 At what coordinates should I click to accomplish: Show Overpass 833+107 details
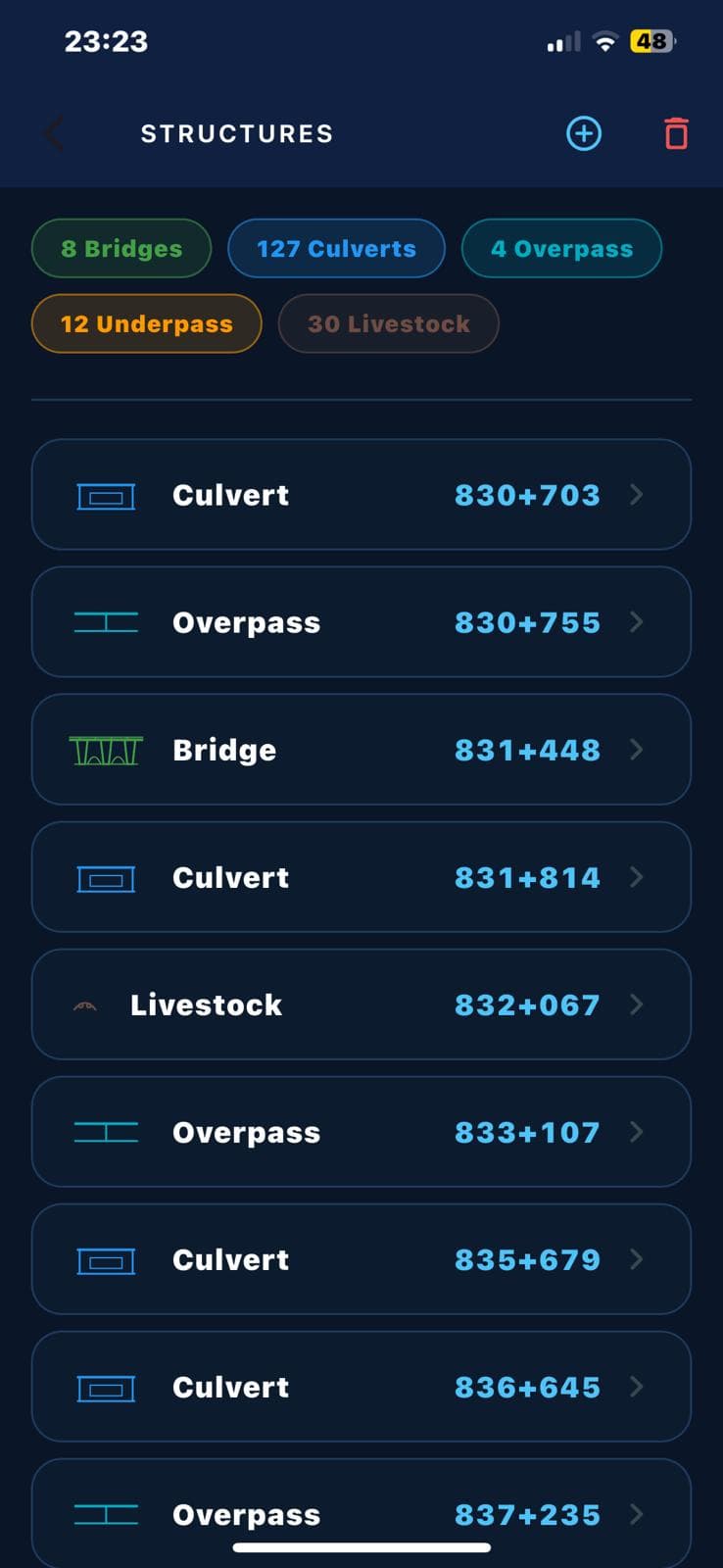coord(361,1132)
